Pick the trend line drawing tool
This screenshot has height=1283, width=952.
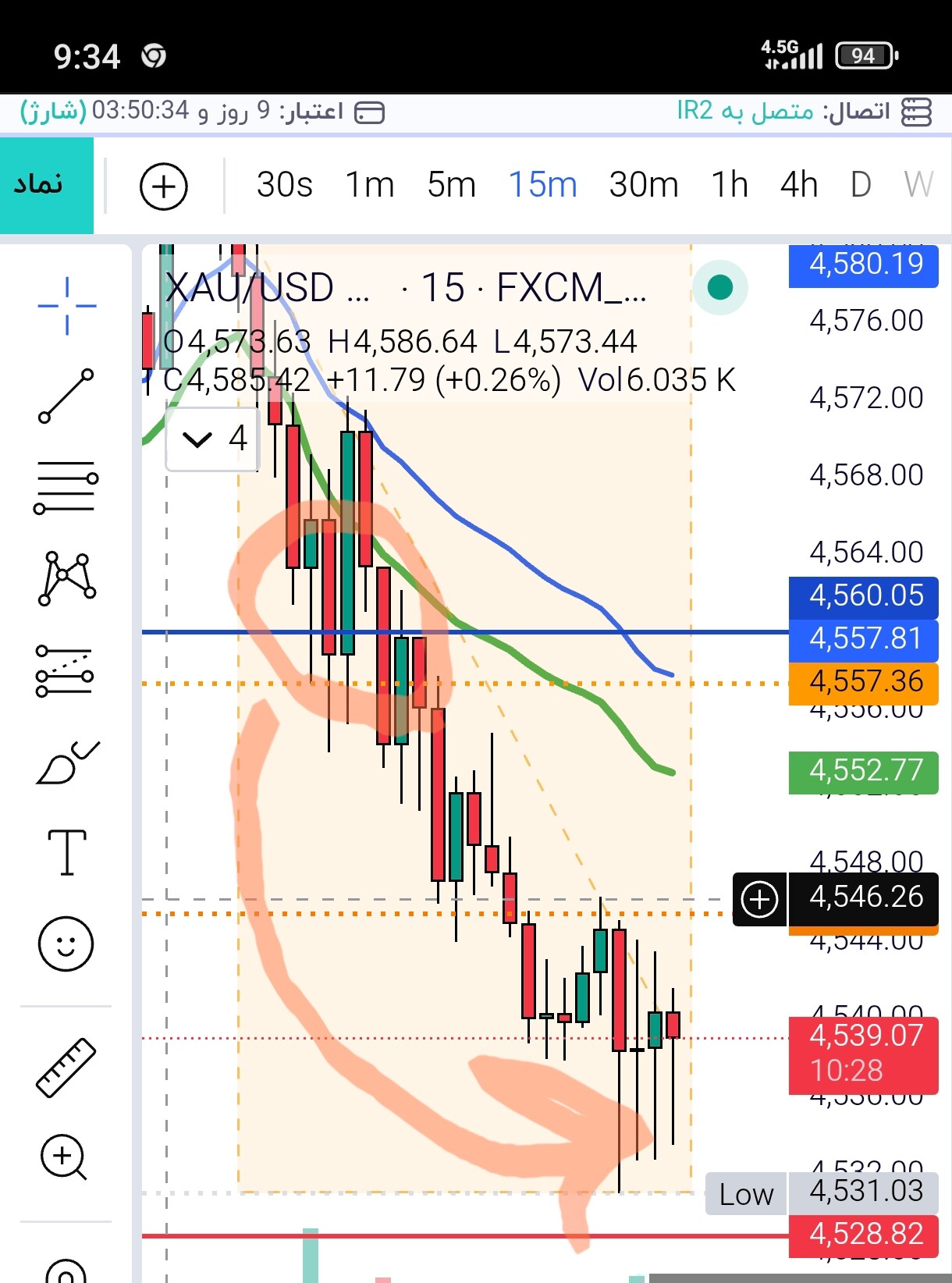(66, 396)
